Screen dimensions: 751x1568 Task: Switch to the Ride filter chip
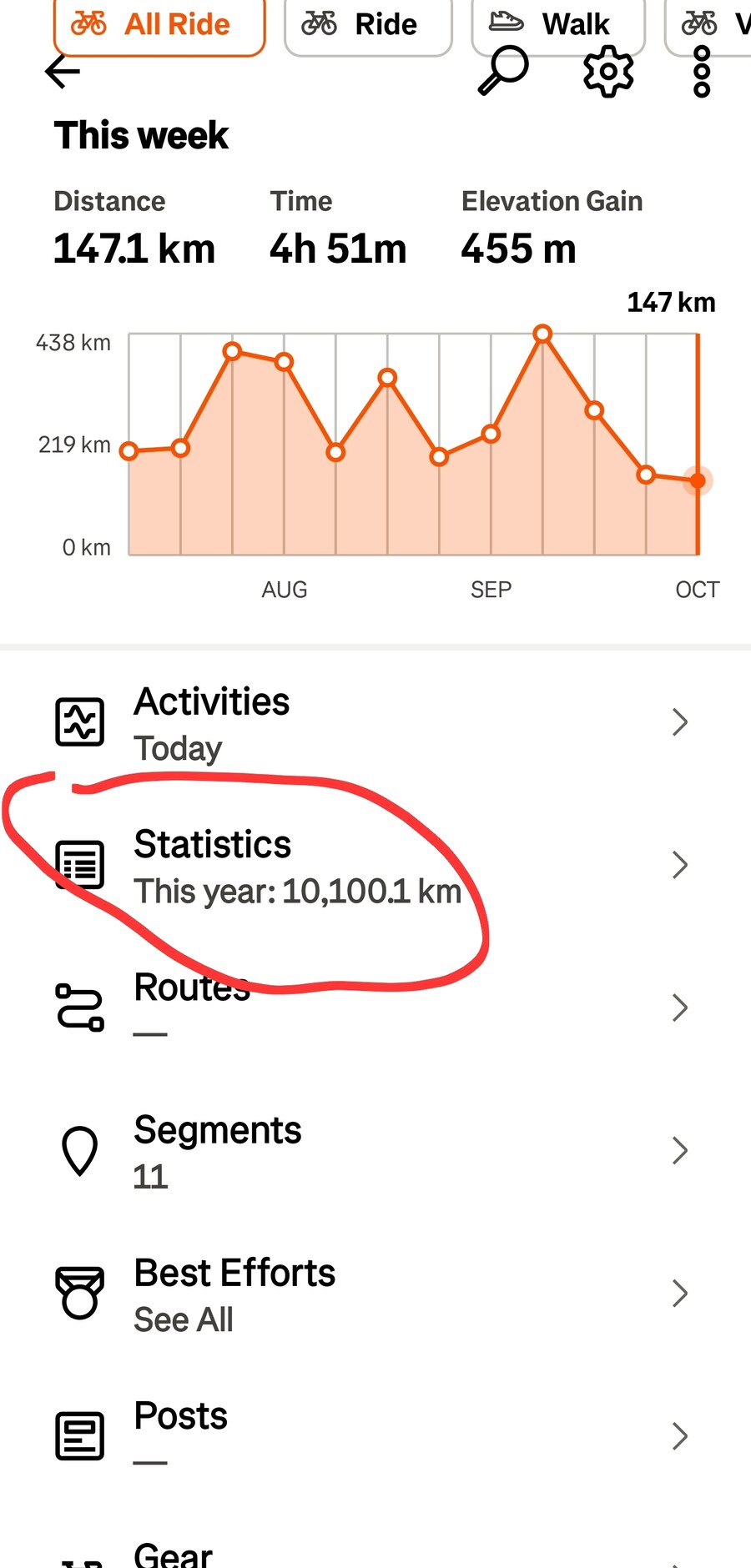368,25
